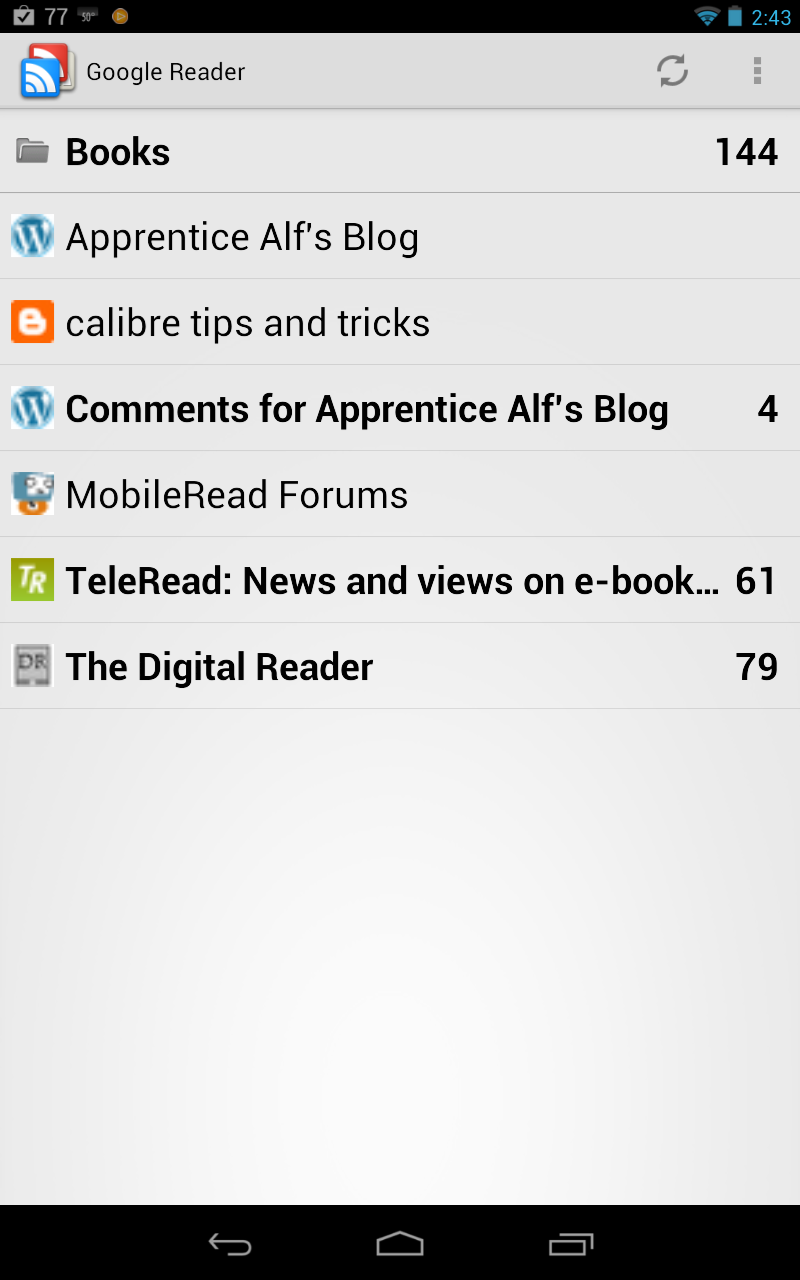Open The Digital Reader feed
Screen dimensions: 800x1280
(400, 667)
